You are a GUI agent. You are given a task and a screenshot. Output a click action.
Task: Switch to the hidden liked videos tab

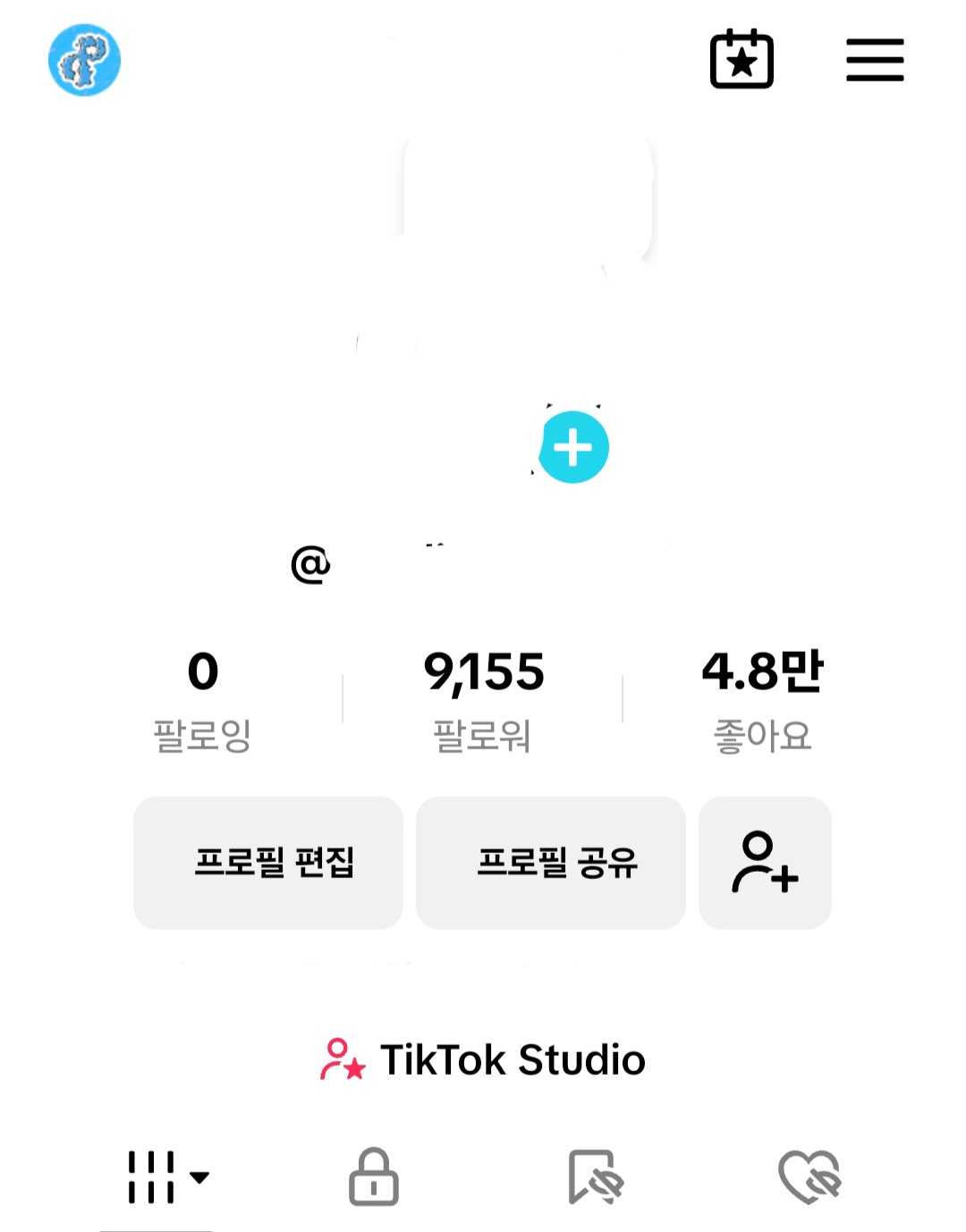(809, 1177)
